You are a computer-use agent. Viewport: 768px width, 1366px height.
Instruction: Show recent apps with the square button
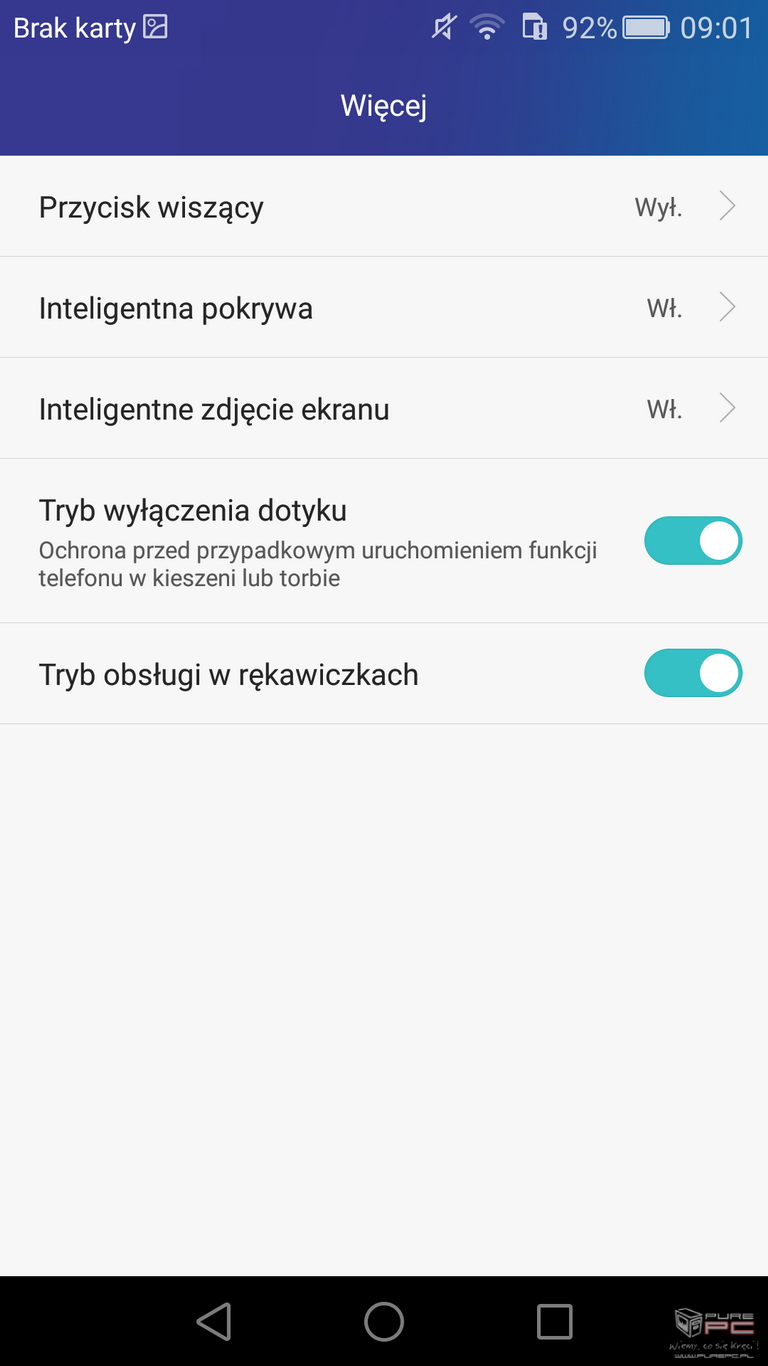555,1321
